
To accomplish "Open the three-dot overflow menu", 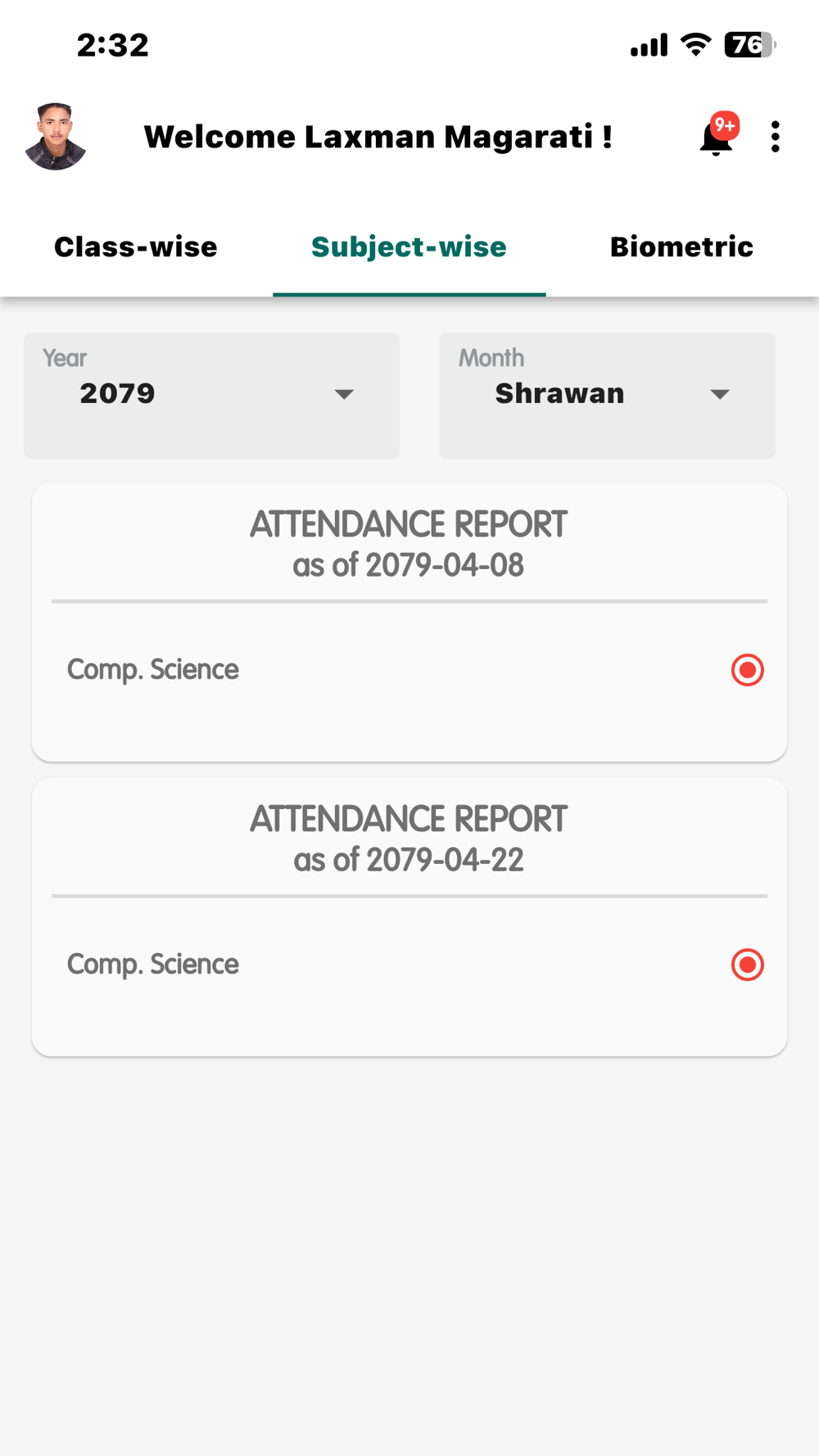I will [775, 137].
